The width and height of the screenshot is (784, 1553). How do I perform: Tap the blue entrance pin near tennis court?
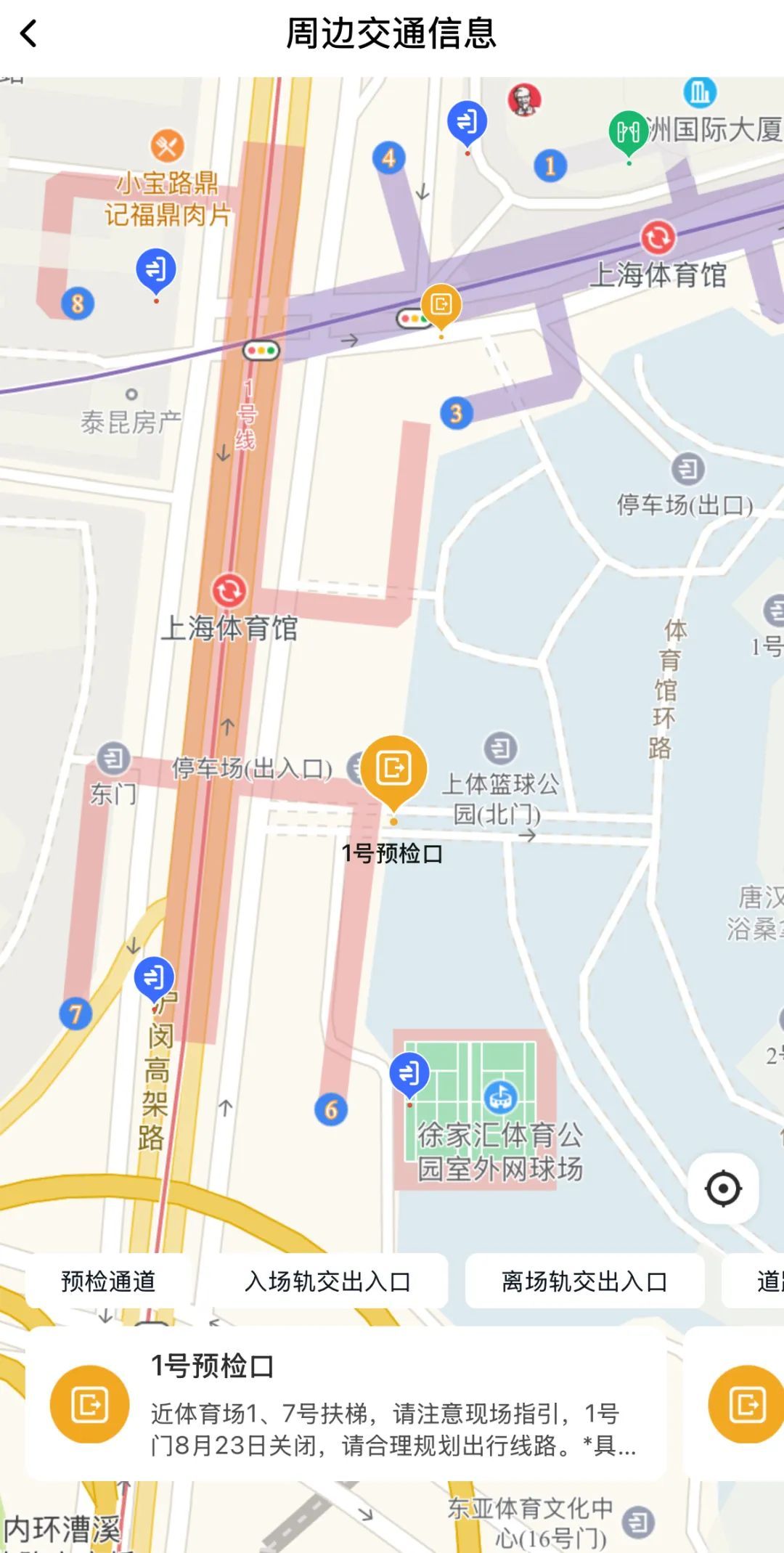(x=409, y=1075)
